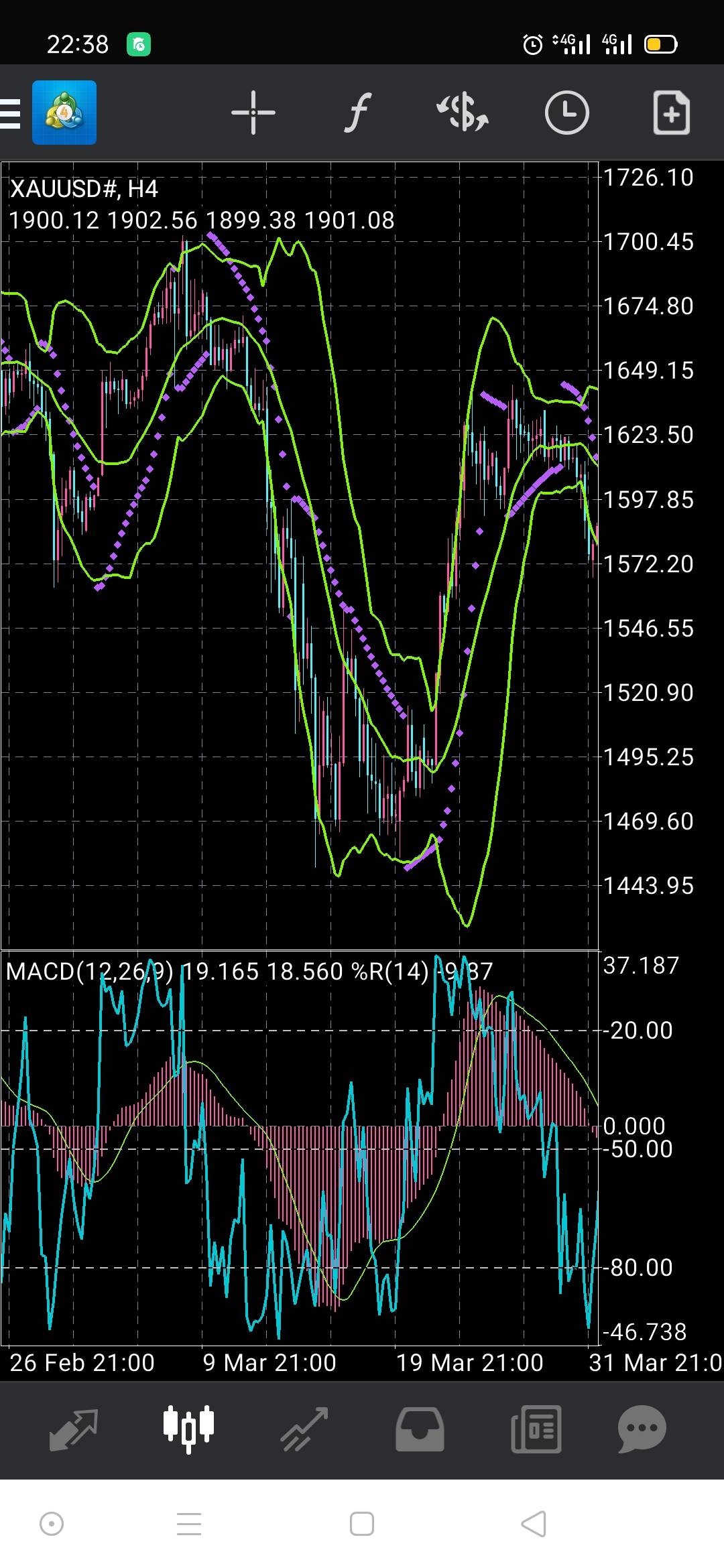Open the side menu drawer
Viewport: 724px width, 1568px height.
(11, 113)
